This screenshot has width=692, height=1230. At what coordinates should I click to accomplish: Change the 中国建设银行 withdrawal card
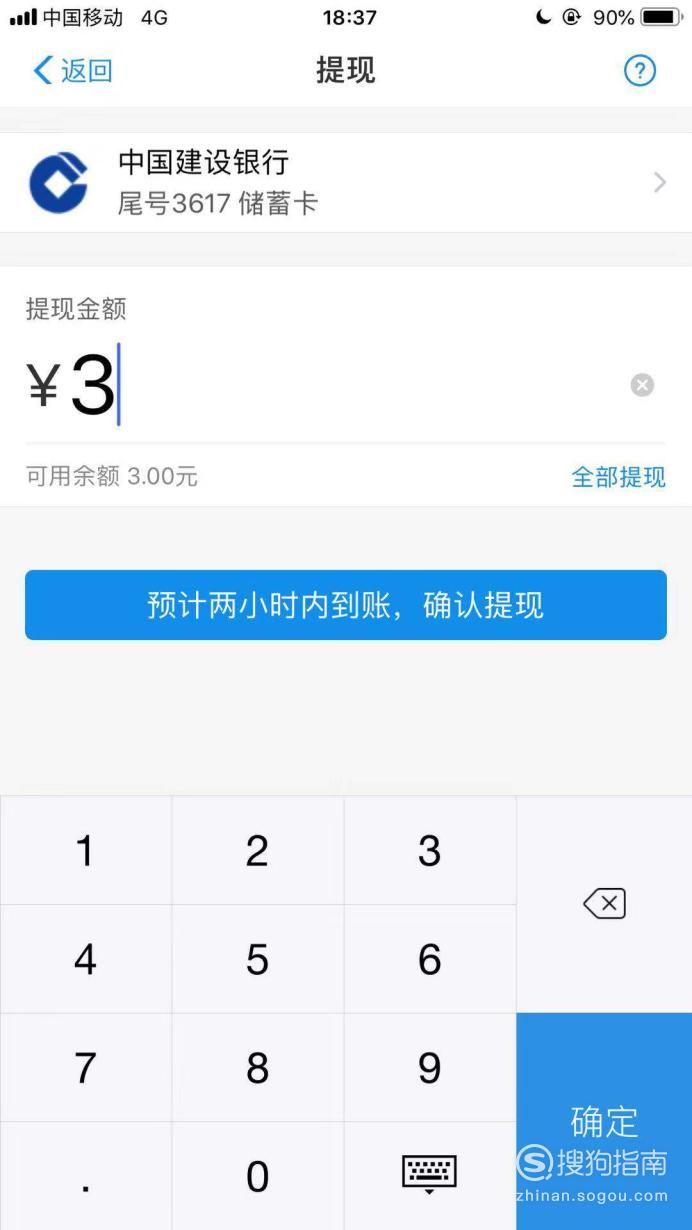point(346,183)
